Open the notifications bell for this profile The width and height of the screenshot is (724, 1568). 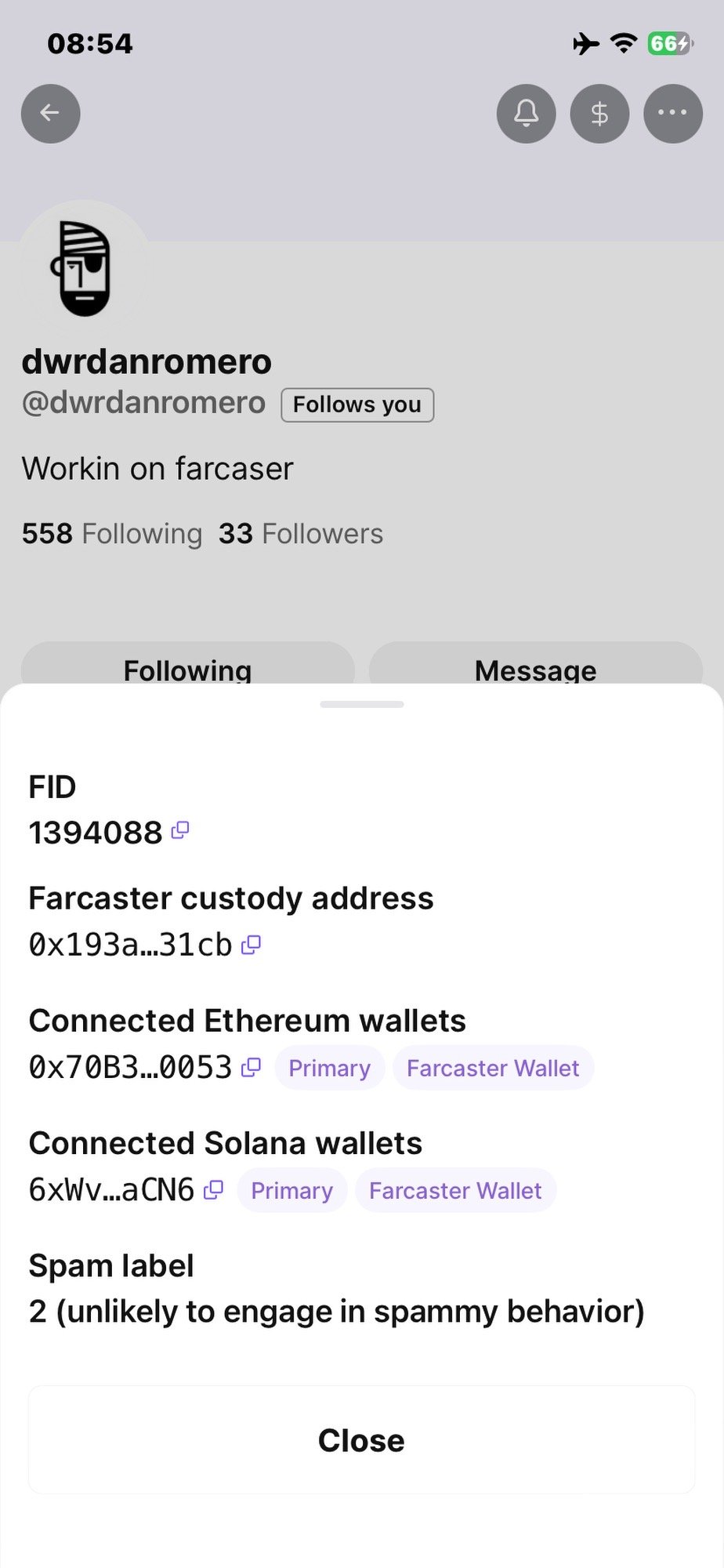pyautogui.click(x=526, y=114)
